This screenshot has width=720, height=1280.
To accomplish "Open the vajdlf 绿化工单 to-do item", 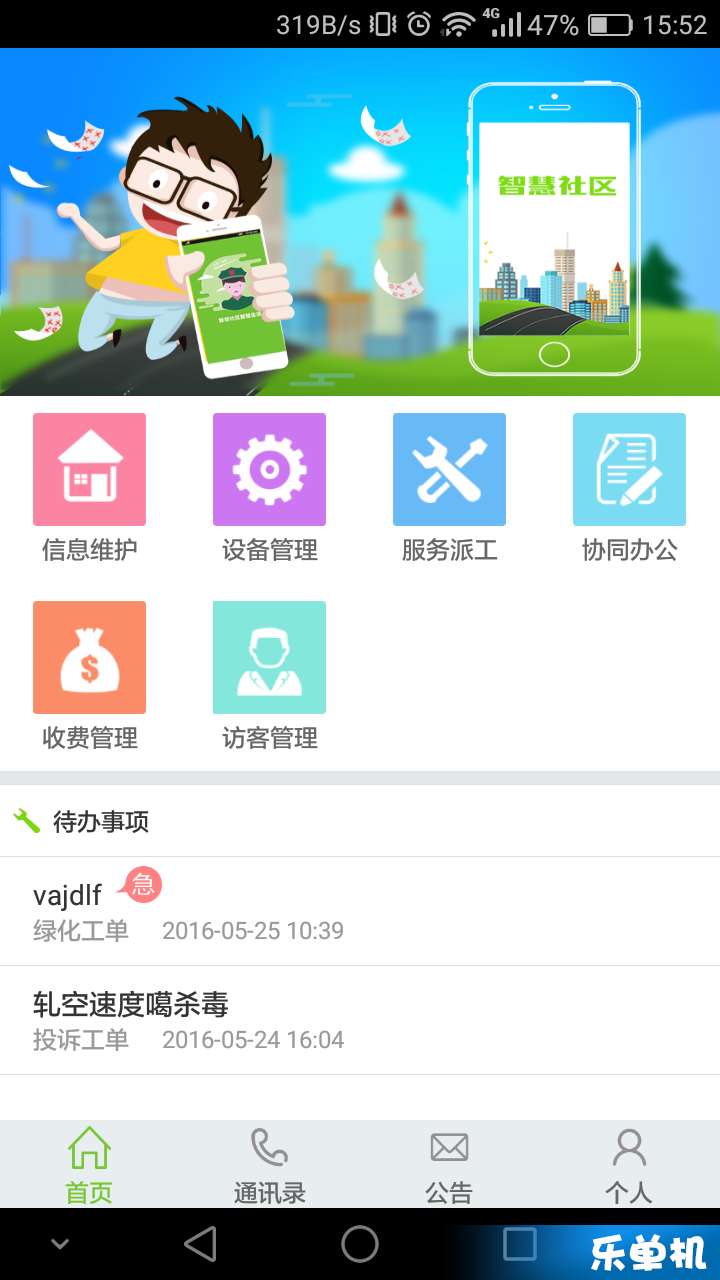I will coord(360,911).
